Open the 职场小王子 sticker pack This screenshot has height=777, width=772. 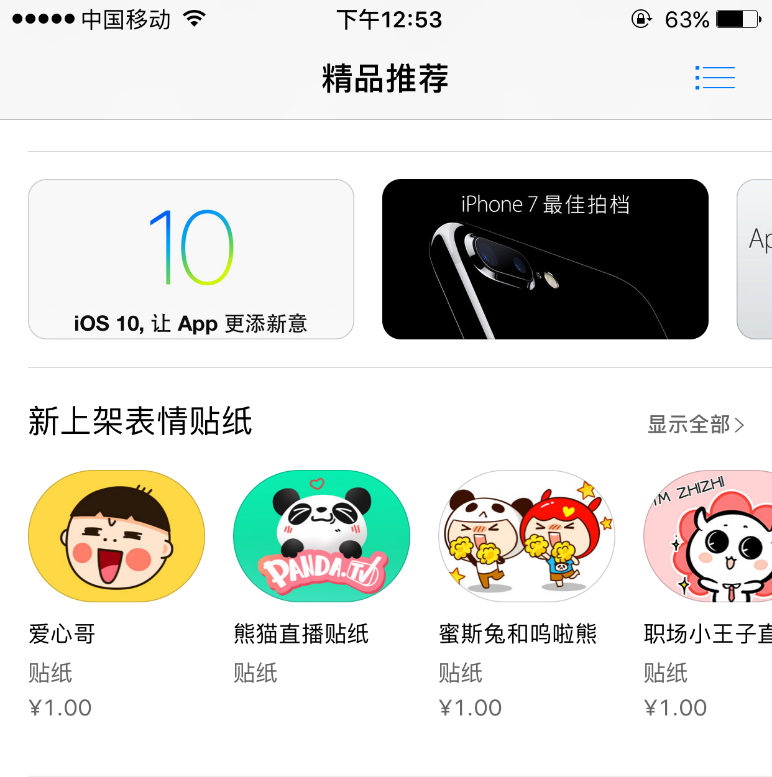point(708,536)
